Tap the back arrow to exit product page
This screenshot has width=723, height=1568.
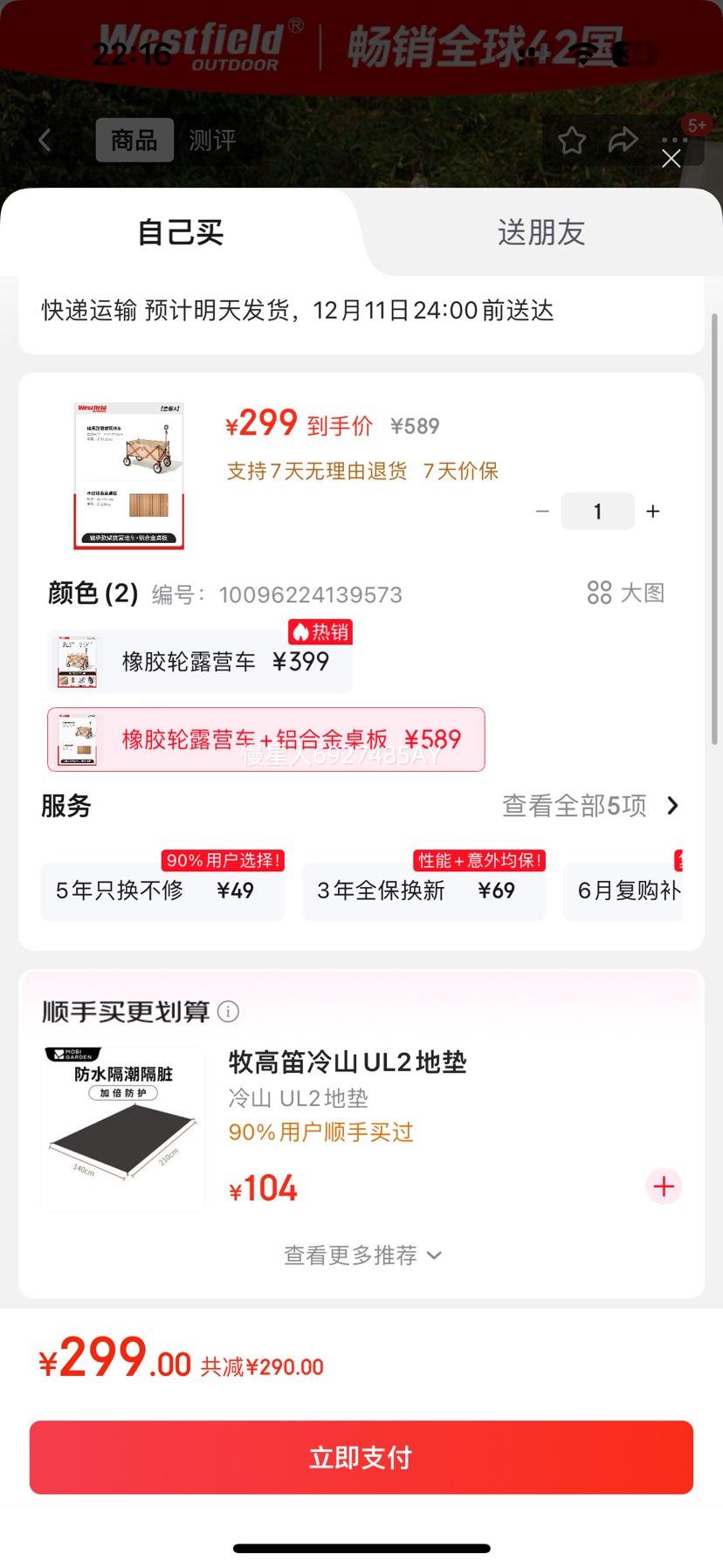(45, 140)
